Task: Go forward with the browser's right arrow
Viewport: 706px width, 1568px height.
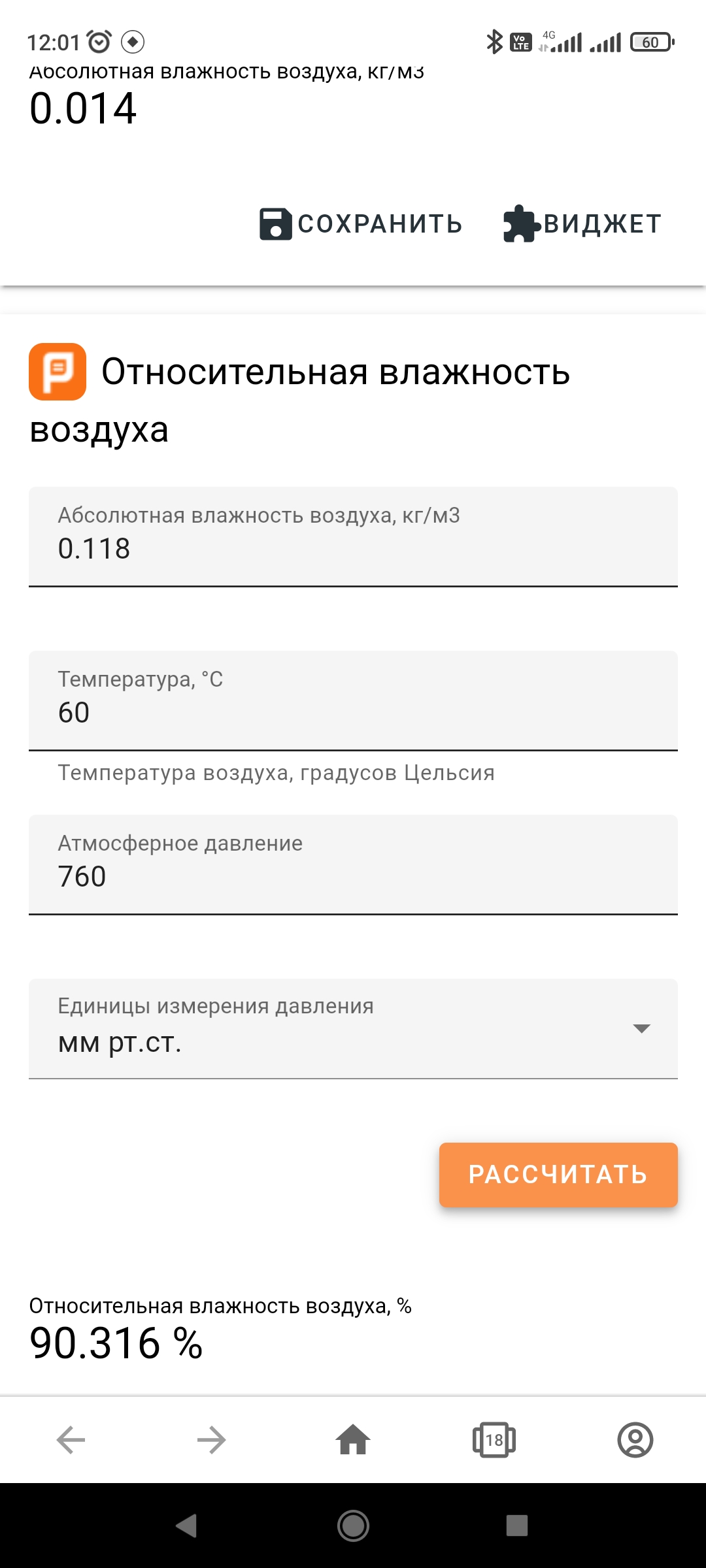Action: pyautogui.click(x=212, y=1440)
